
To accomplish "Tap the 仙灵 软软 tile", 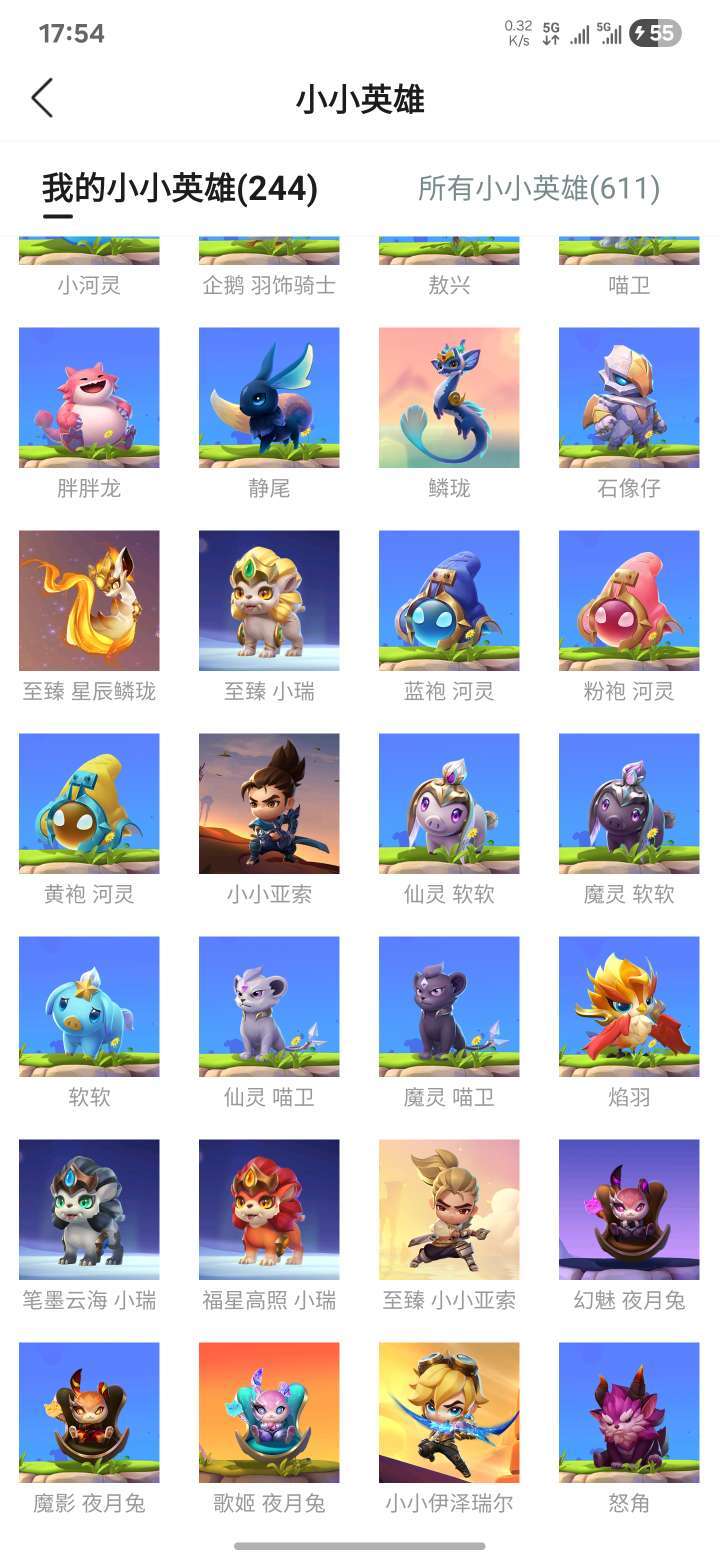I will click(x=449, y=820).
